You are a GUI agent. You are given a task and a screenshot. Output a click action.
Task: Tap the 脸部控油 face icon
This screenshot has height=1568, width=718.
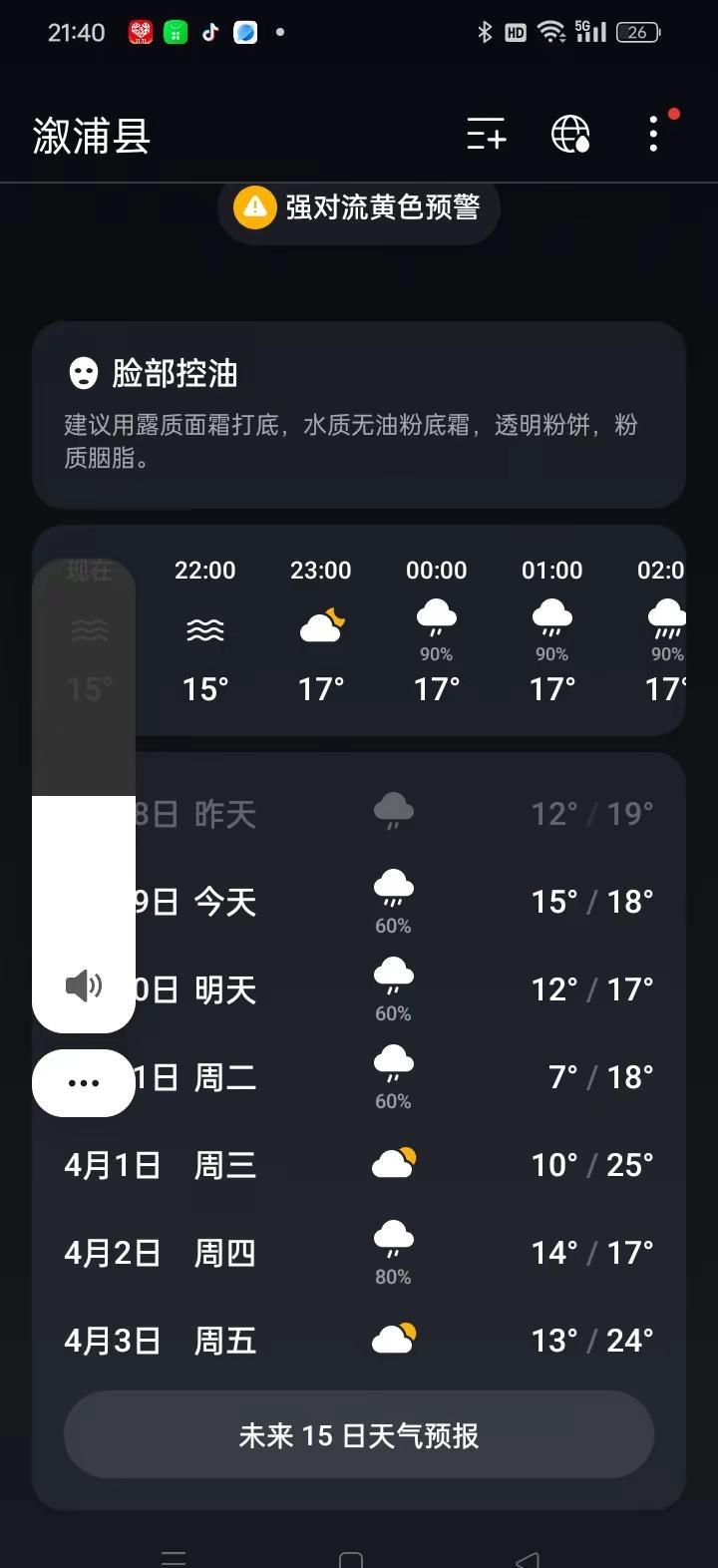pos(85,374)
